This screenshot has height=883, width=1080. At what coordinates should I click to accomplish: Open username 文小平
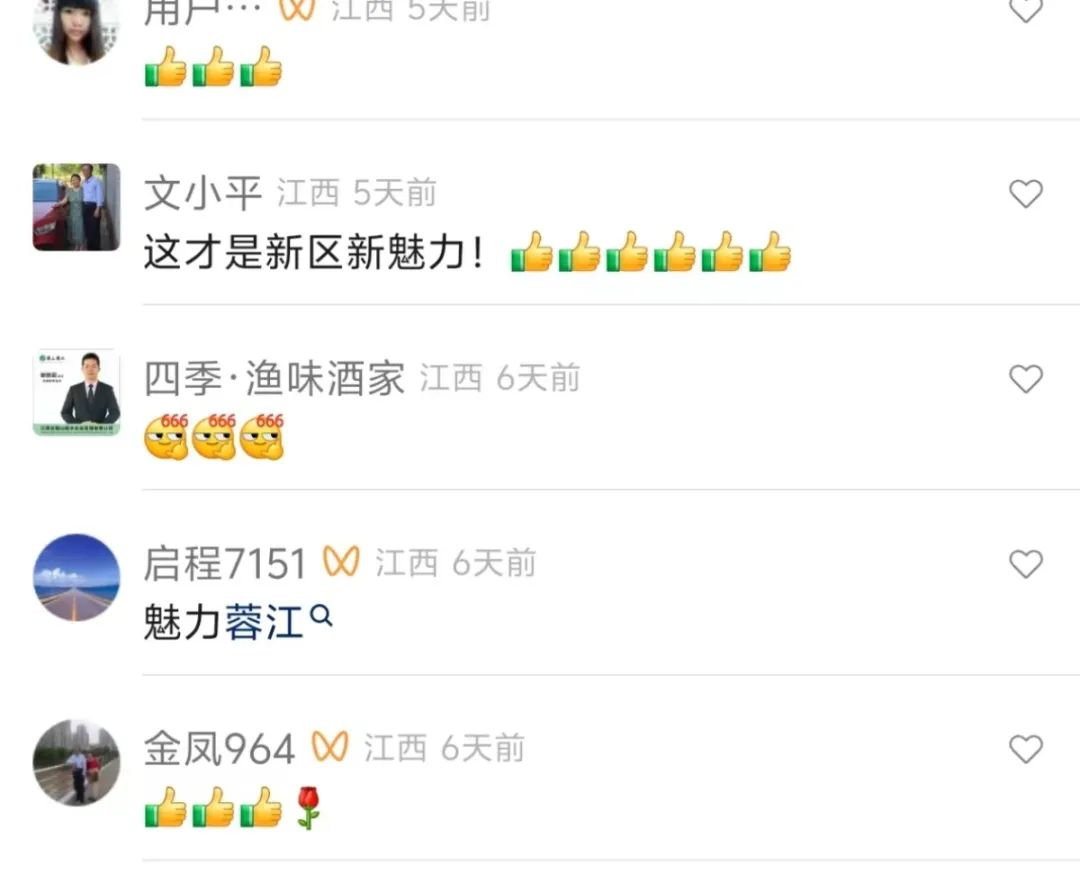(x=202, y=193)
